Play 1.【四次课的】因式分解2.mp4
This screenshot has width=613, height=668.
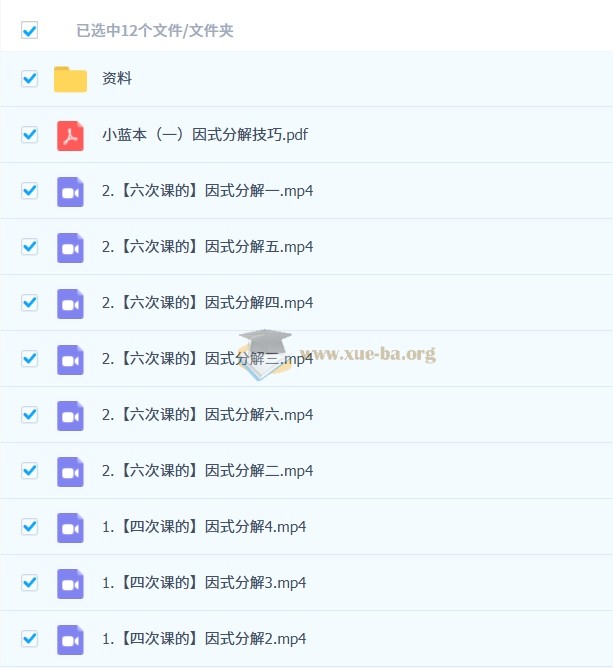[x=203, y=639]
